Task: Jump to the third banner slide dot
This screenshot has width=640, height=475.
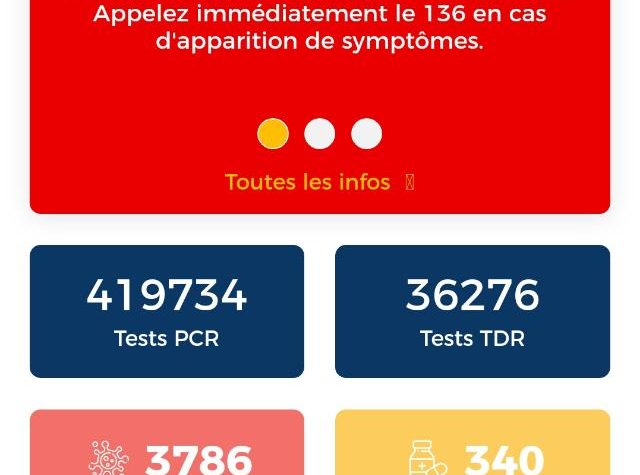Action: click(x=367, y=134)
